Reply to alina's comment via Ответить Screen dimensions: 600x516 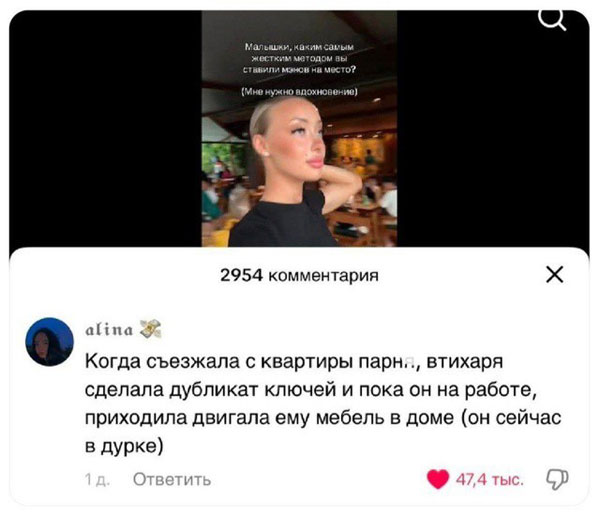tap(172, 480)
